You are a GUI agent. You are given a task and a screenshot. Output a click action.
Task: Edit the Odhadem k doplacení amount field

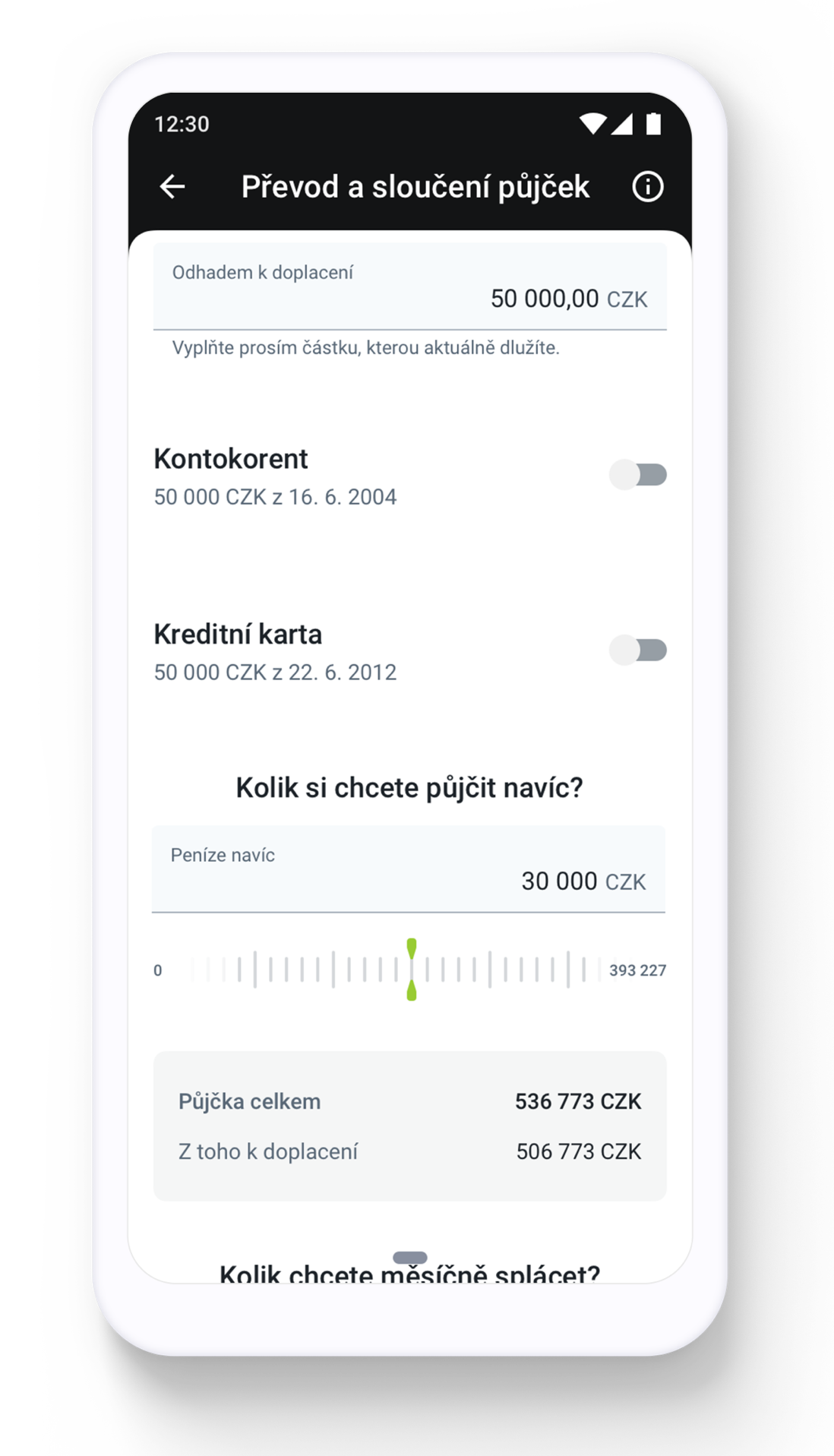point(410,287)
